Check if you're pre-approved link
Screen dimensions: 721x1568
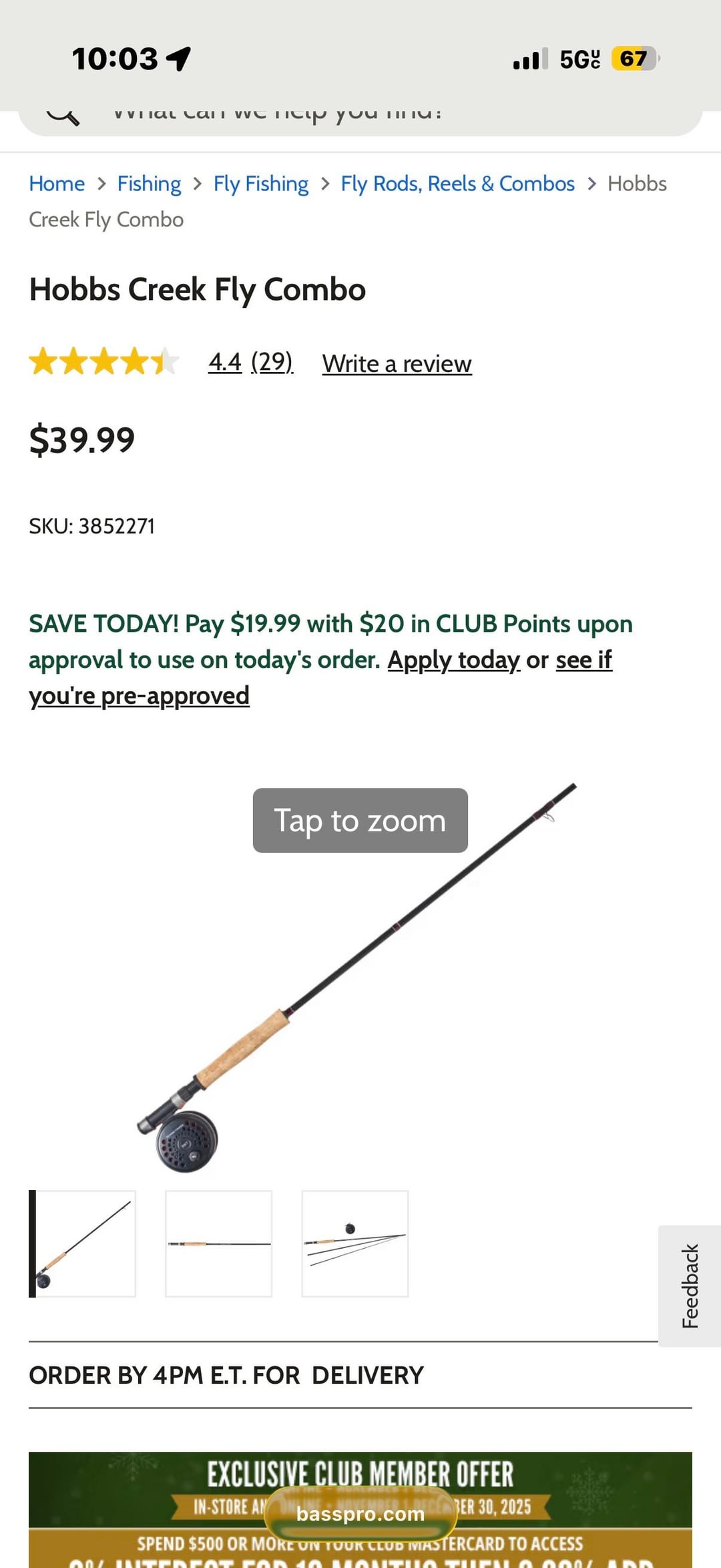tap(139, 696)
